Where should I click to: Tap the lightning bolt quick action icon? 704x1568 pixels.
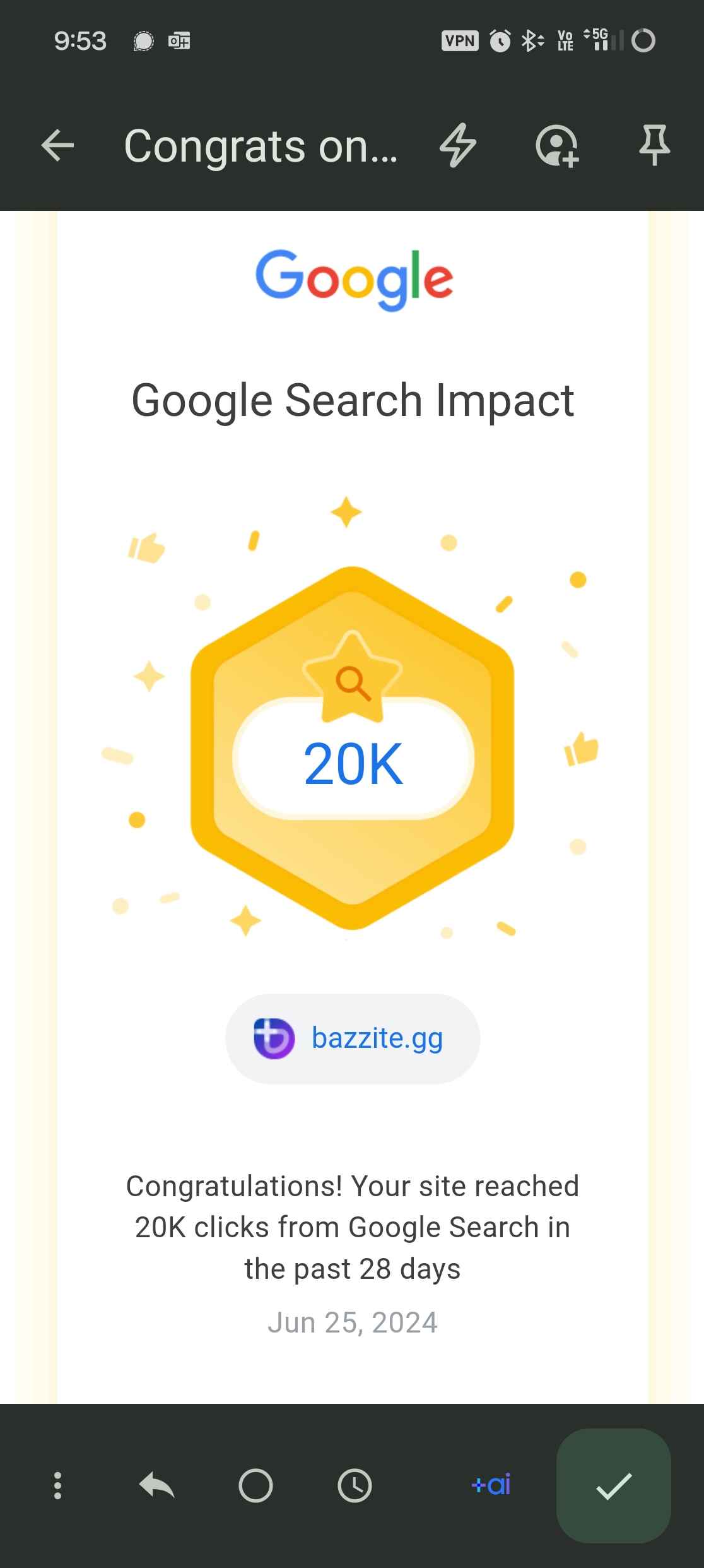(457, 146)
